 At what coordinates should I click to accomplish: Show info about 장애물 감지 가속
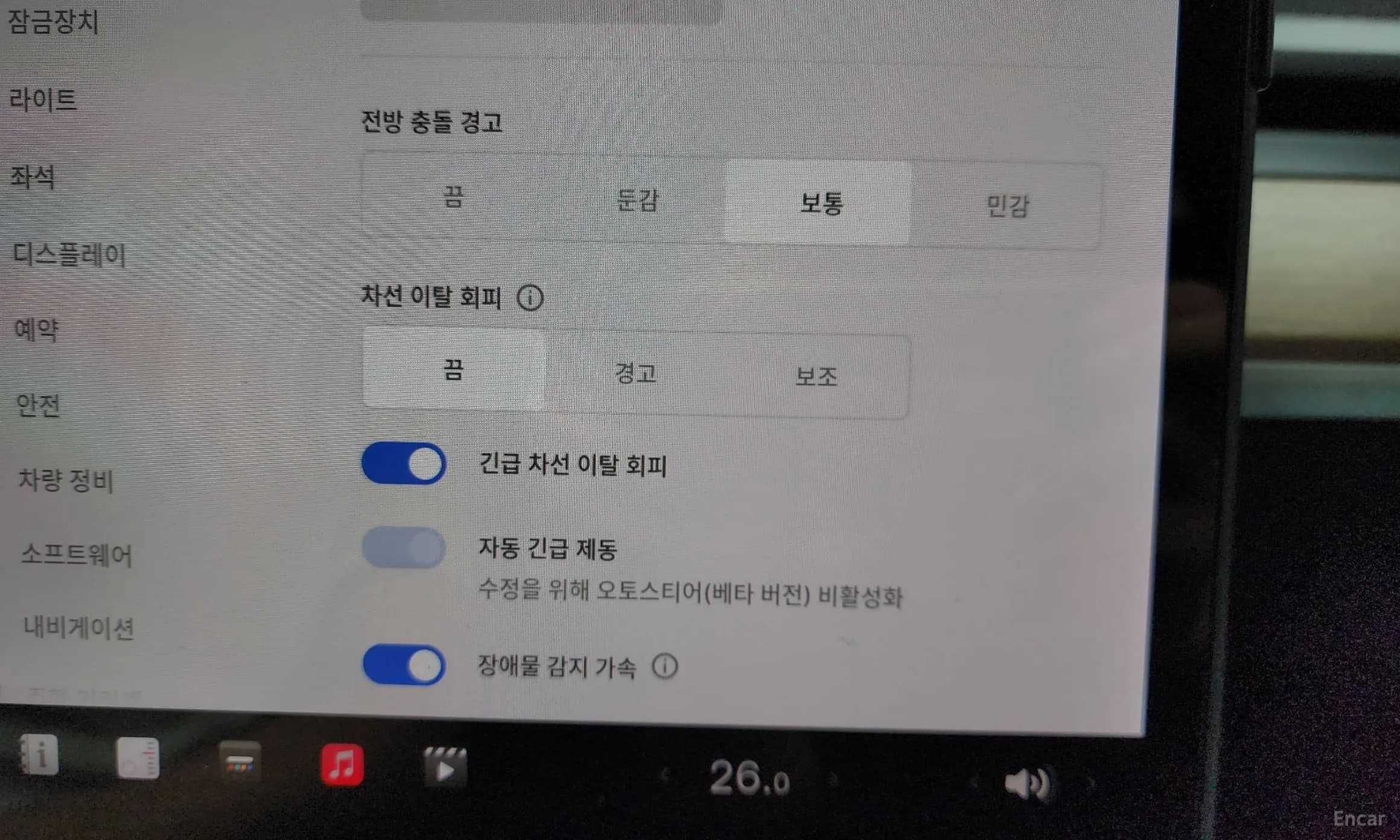coord(665,667)
